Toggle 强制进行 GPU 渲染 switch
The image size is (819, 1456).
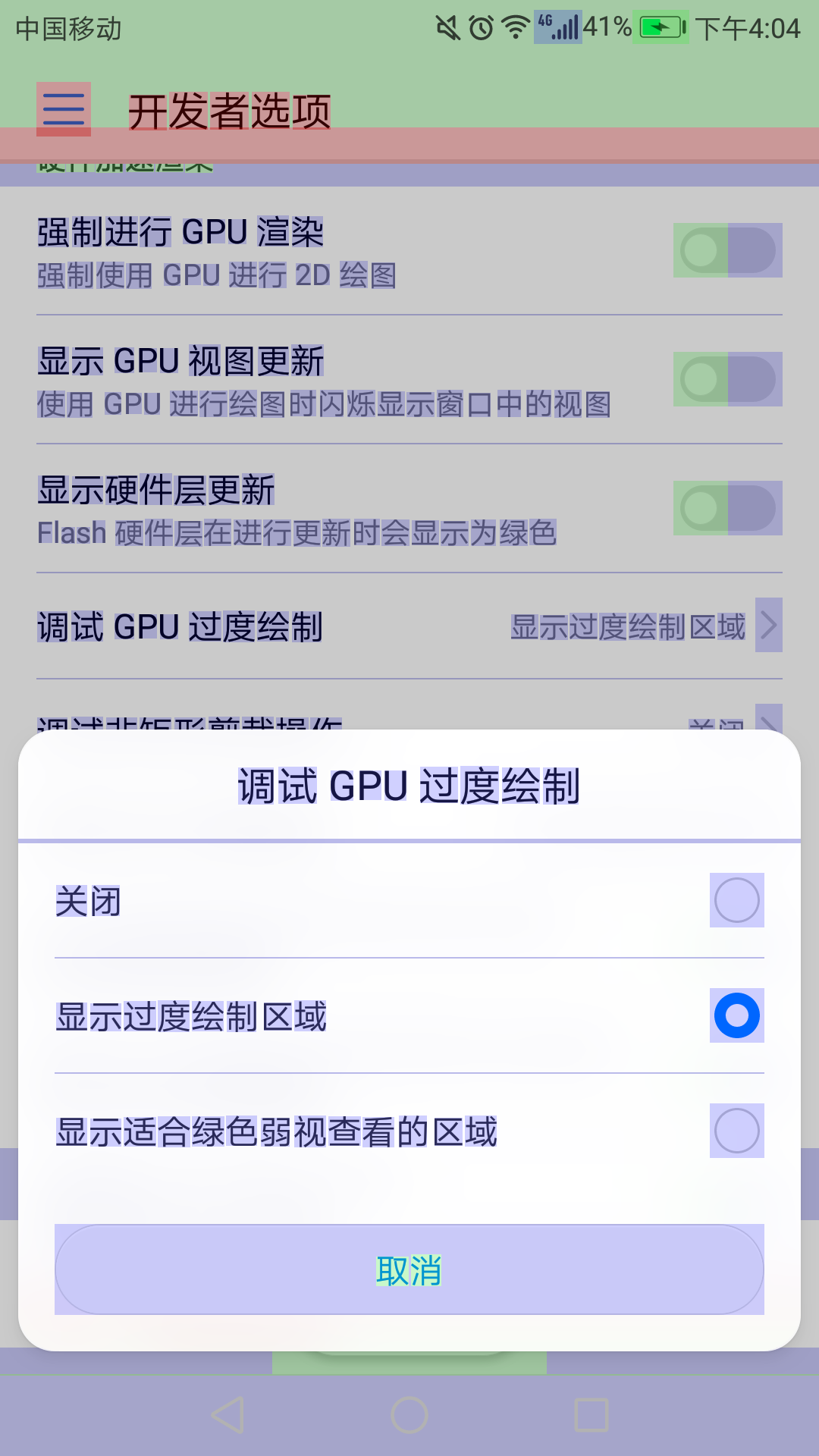point(728,250)
